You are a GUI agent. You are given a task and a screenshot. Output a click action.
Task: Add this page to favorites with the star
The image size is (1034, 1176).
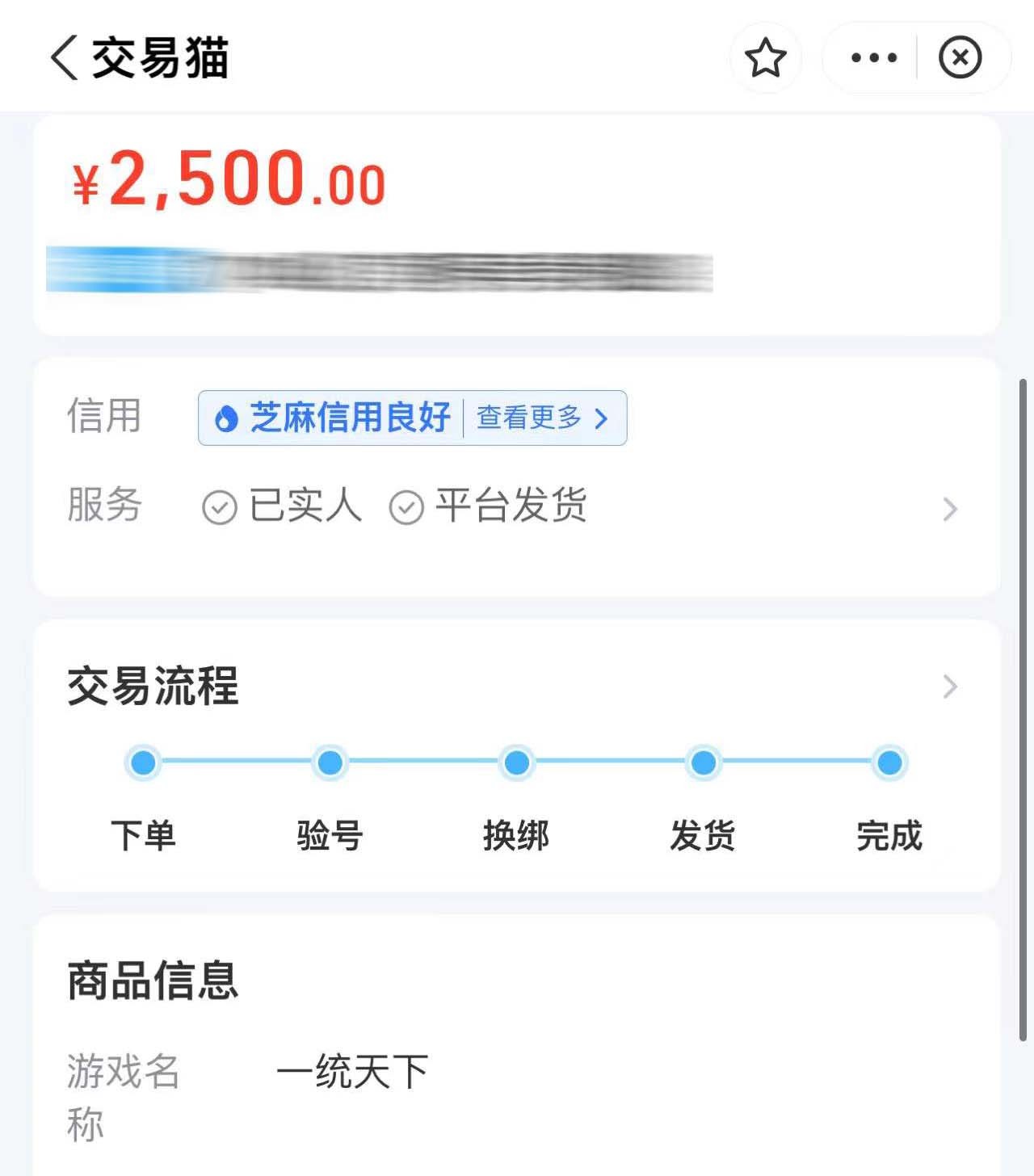(x=765, y=58)
